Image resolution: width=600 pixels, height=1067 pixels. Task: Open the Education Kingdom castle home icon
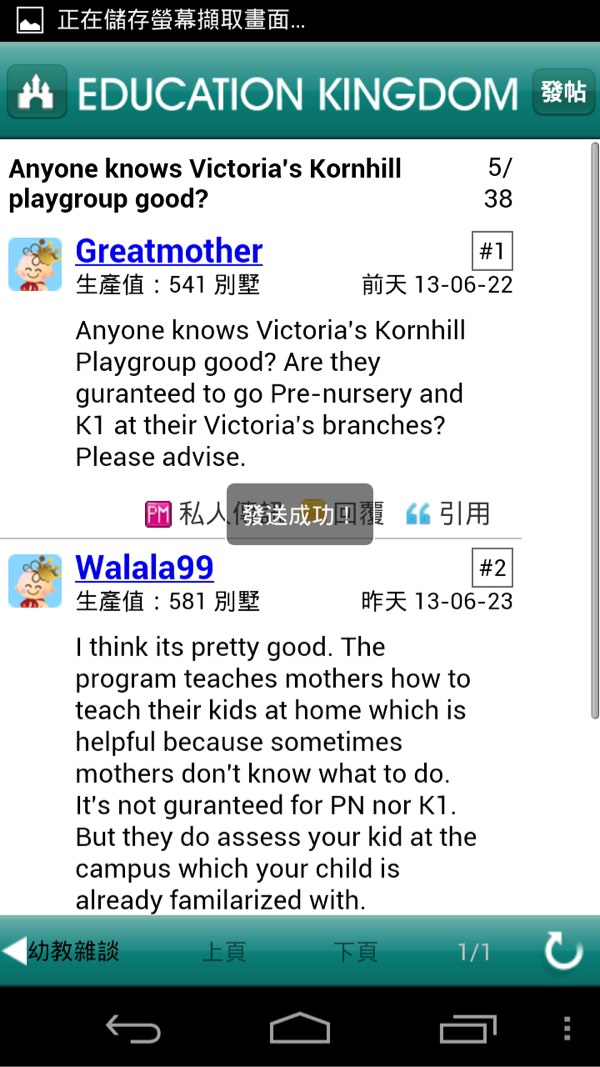point(37,93)
